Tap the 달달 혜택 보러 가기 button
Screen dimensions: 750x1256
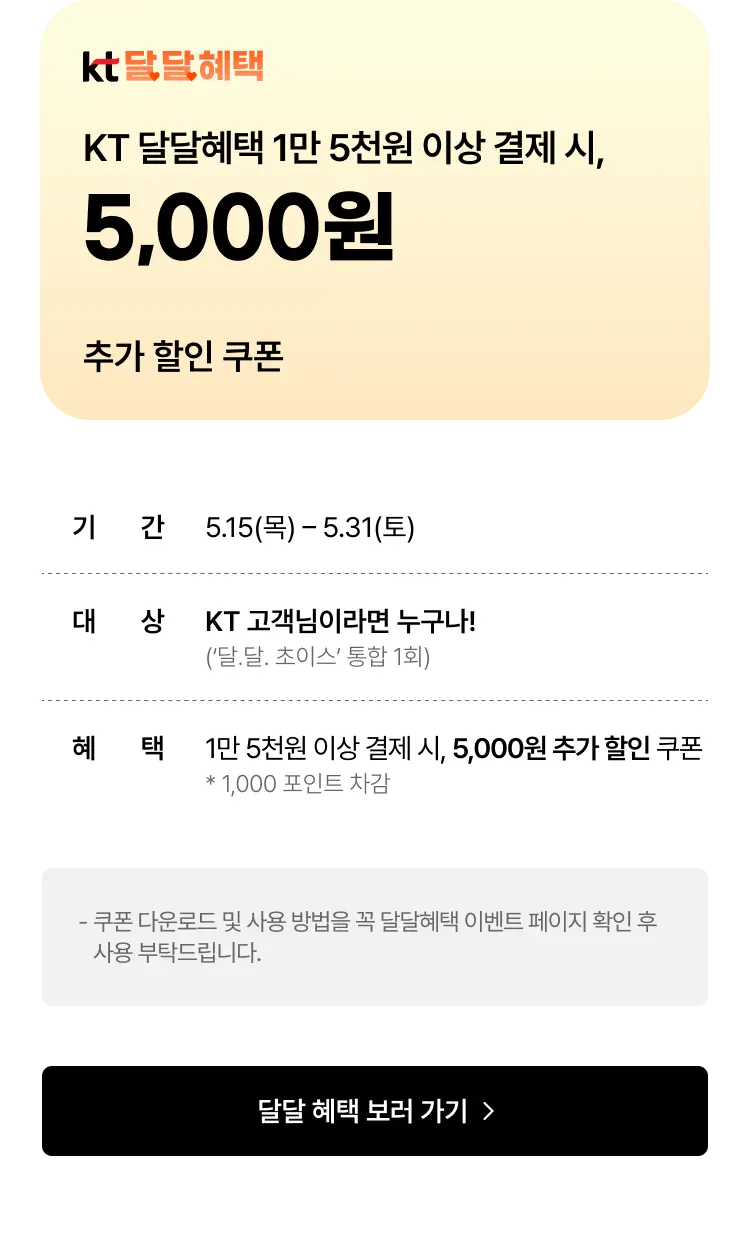click(375, 1111)
